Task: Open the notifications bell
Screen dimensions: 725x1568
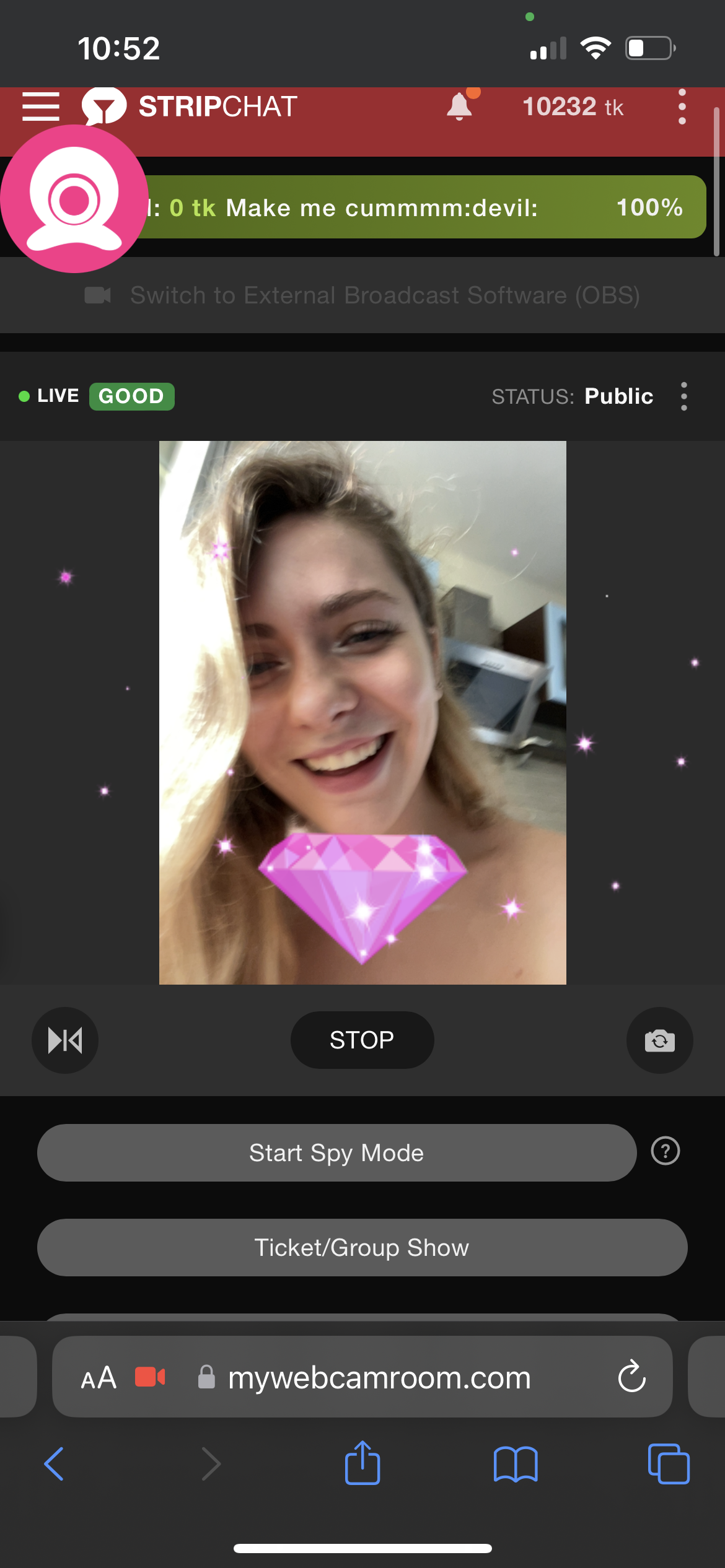Action: pyautogui.click(x=460, y=107)
